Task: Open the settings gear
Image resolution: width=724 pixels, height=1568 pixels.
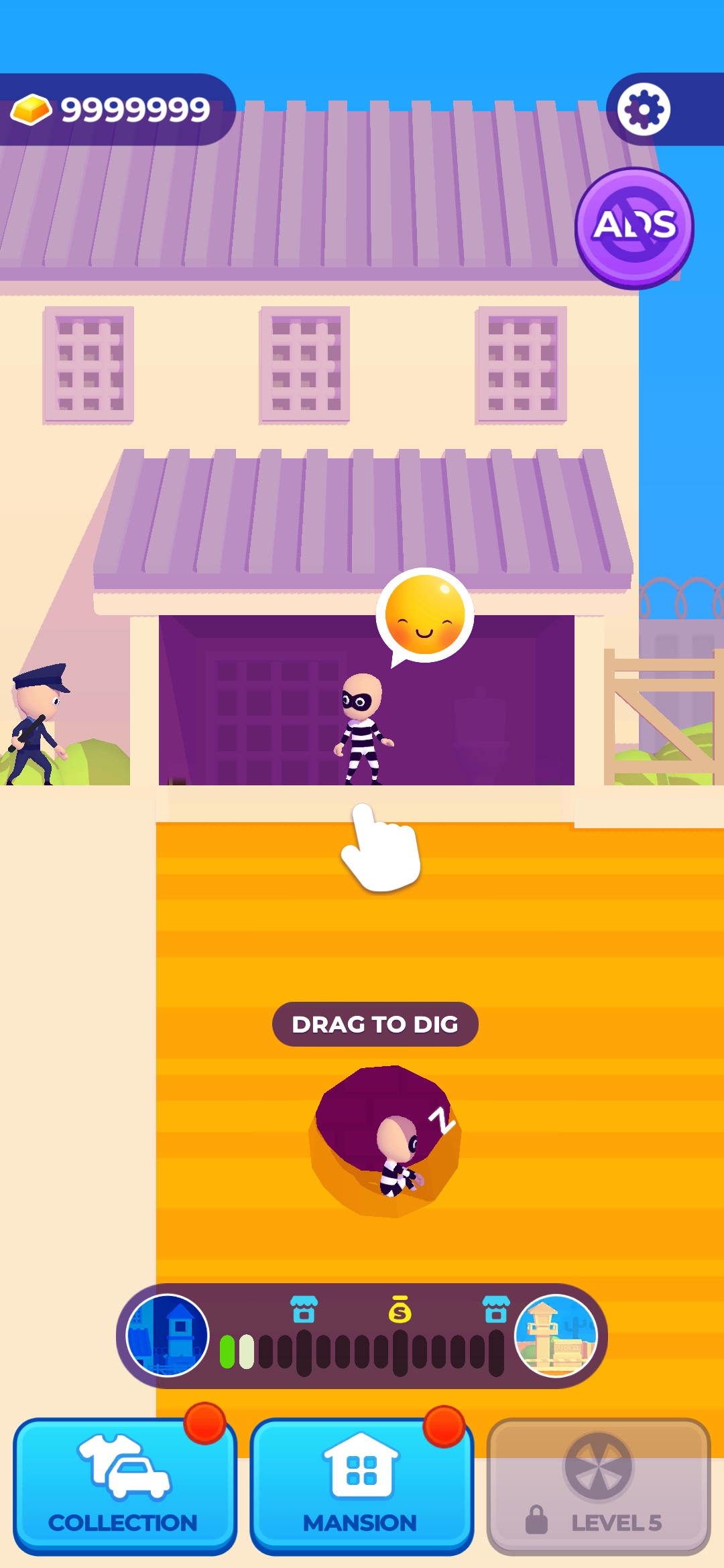Action: [x=644, y=109]
